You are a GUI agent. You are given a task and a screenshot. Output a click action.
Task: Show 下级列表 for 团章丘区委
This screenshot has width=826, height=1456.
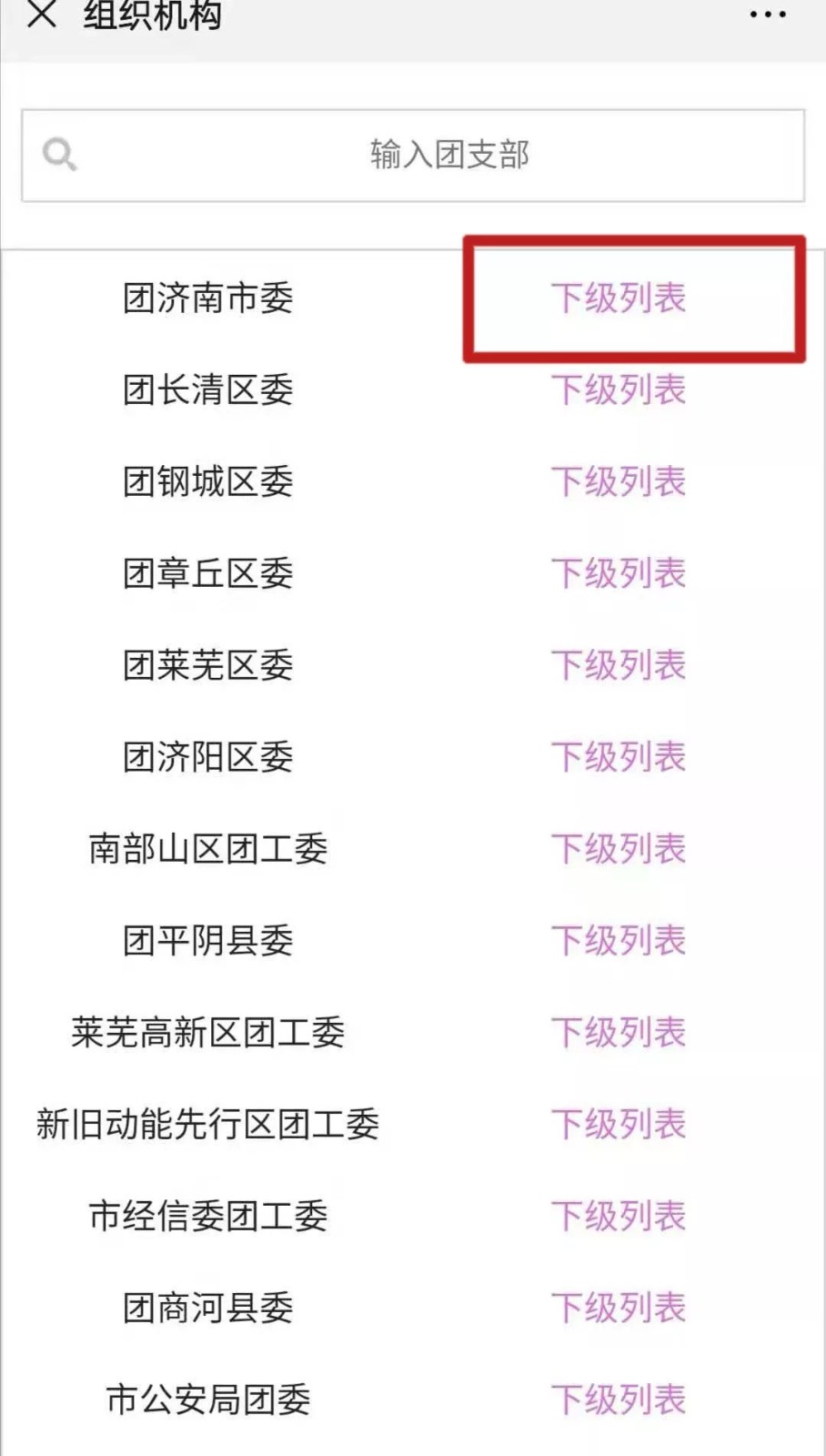point(619,574)
